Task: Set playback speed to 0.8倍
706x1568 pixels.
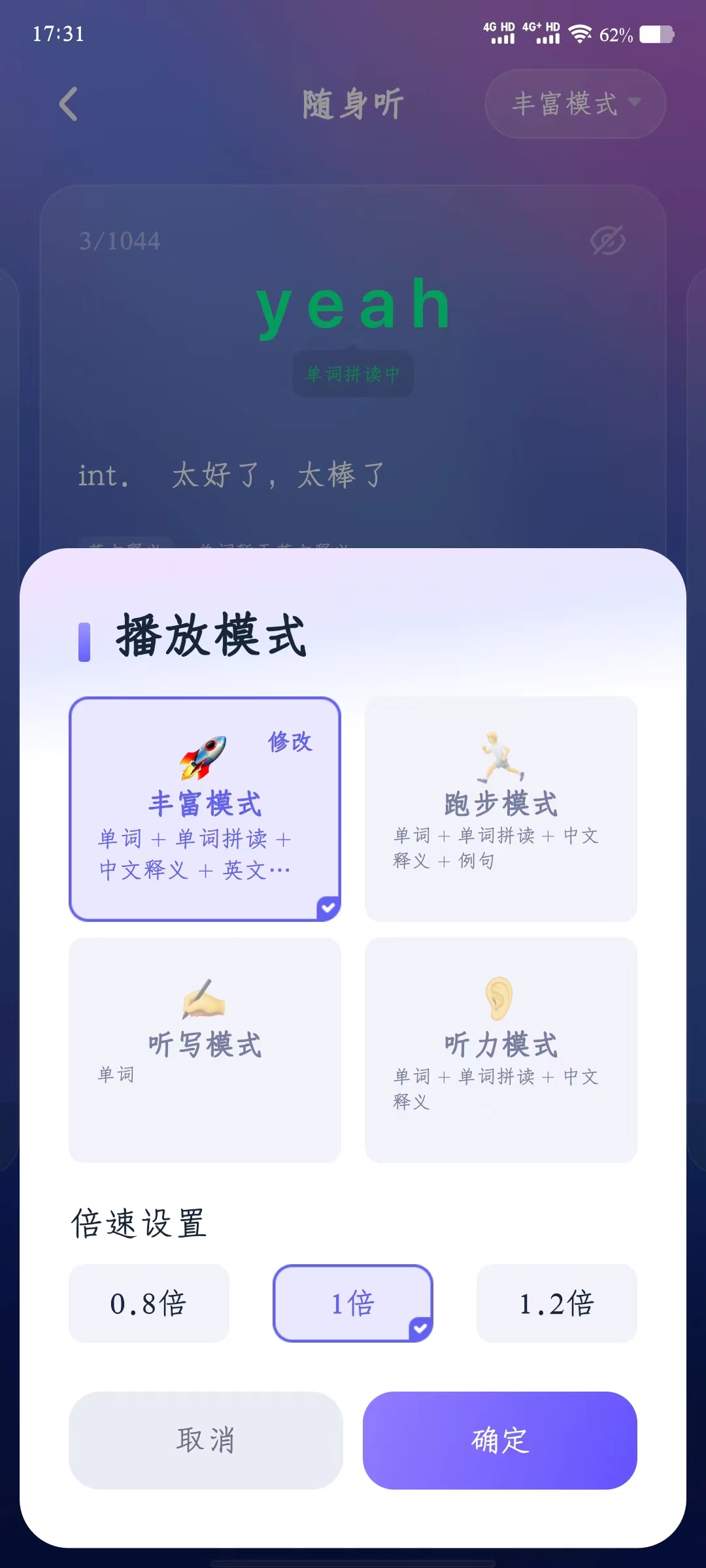Action: point(149,1304)
